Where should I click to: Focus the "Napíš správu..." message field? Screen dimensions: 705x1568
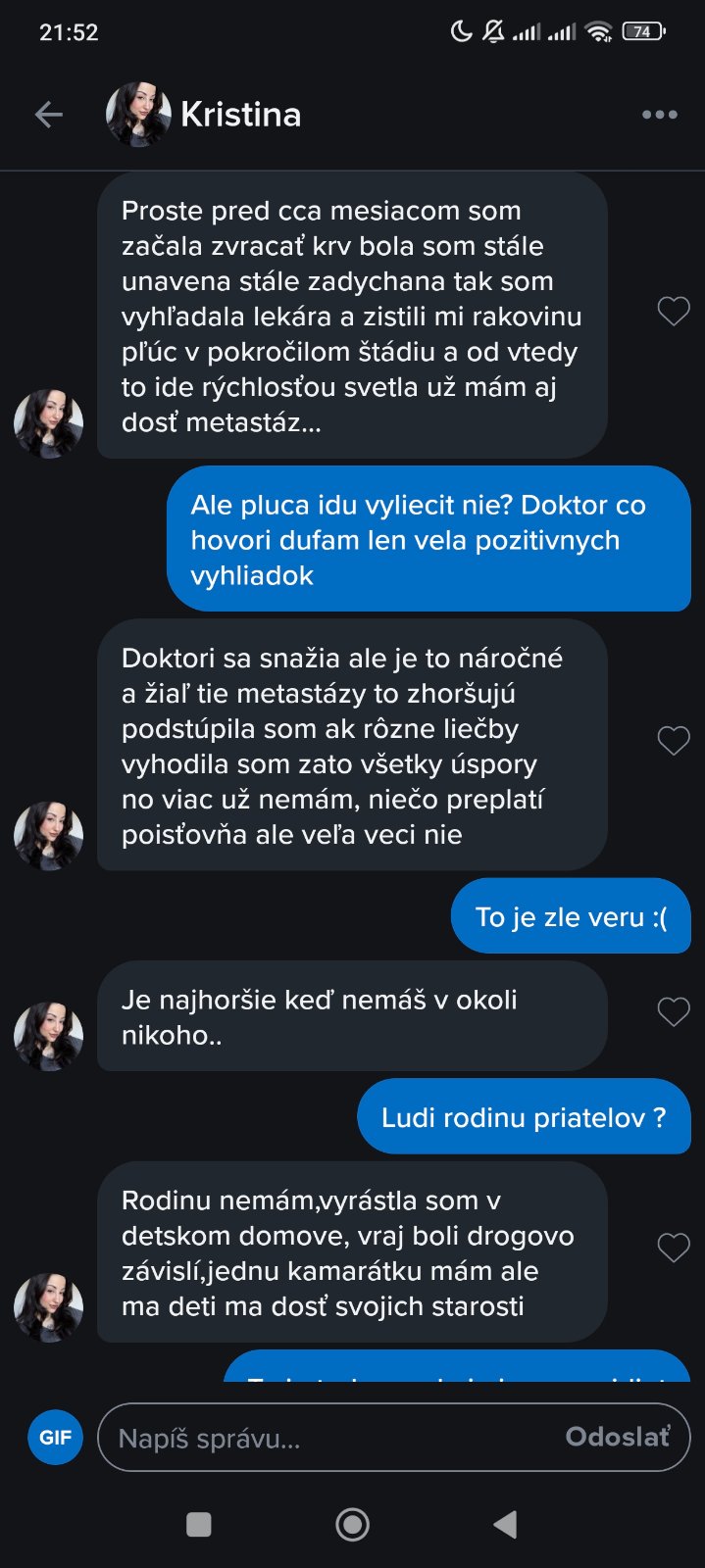coord(328,1438)
